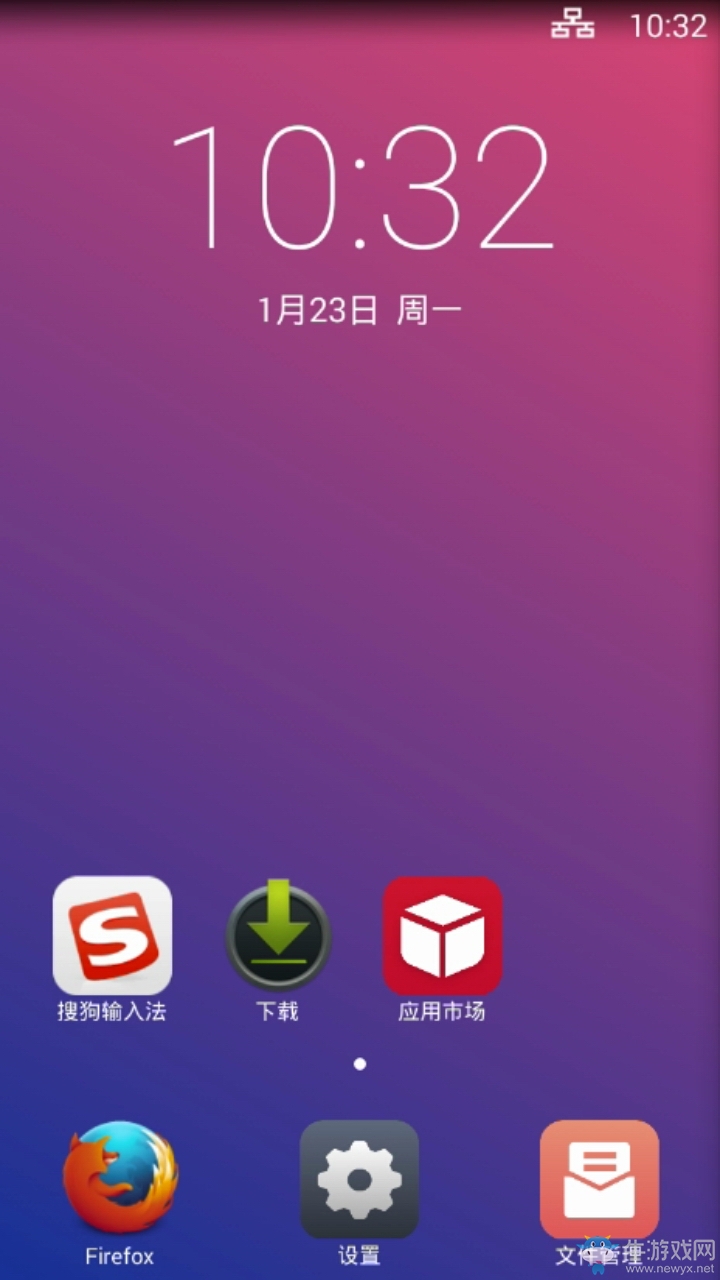Open Settings (设置)

[x=359, y=1180]
